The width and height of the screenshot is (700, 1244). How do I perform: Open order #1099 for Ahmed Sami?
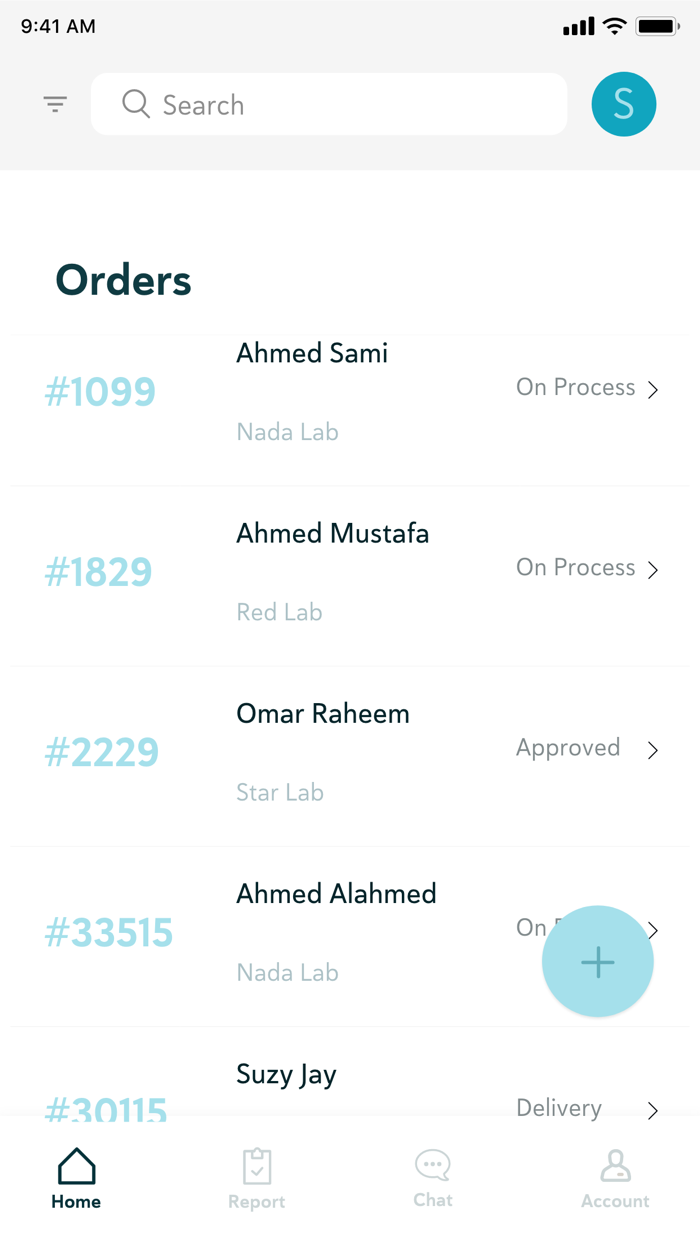click(x=350, y=391)
